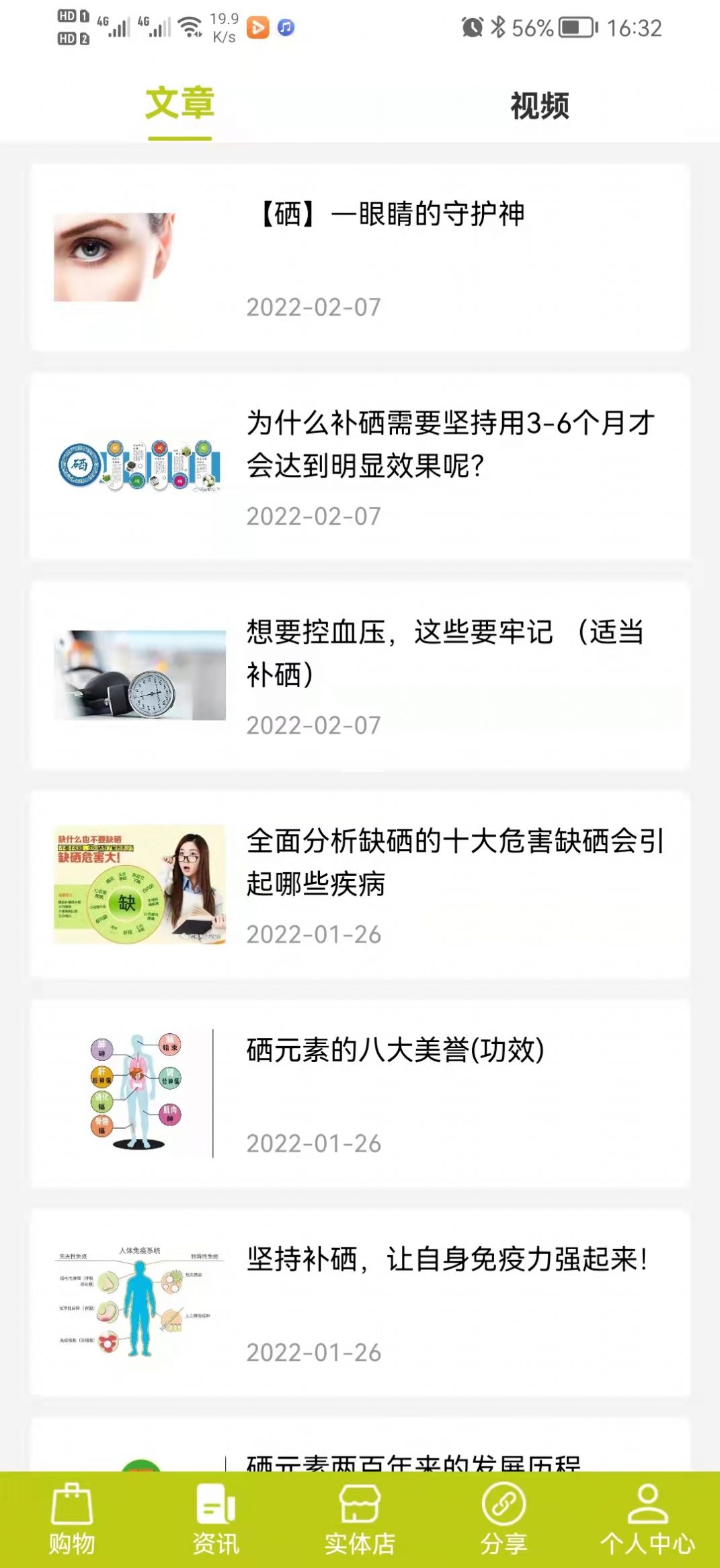View the alarm clock status icon
Image resolution: width=720 pixels, height=1568 pixels.
473,26
